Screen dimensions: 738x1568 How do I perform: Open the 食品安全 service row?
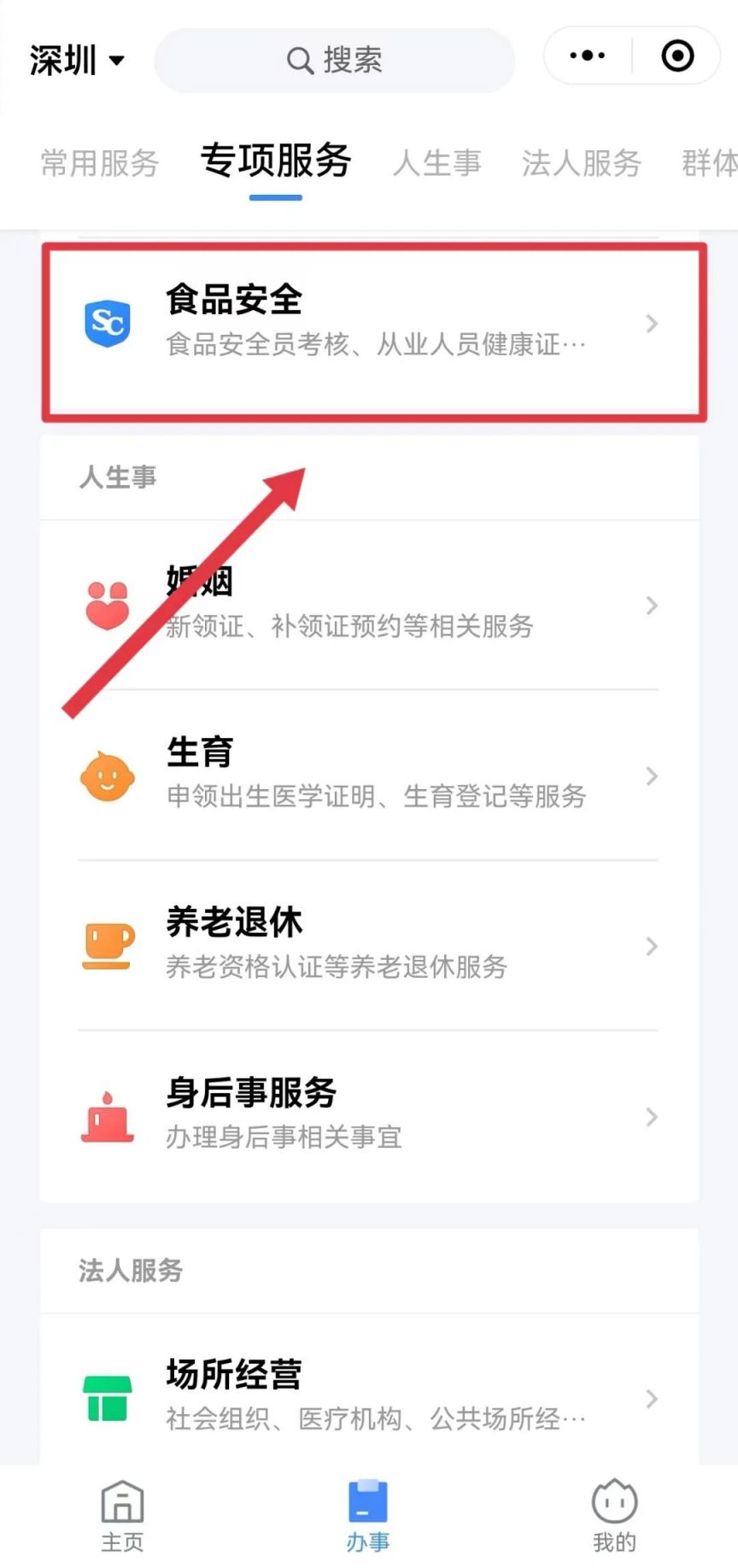(374, 323)
